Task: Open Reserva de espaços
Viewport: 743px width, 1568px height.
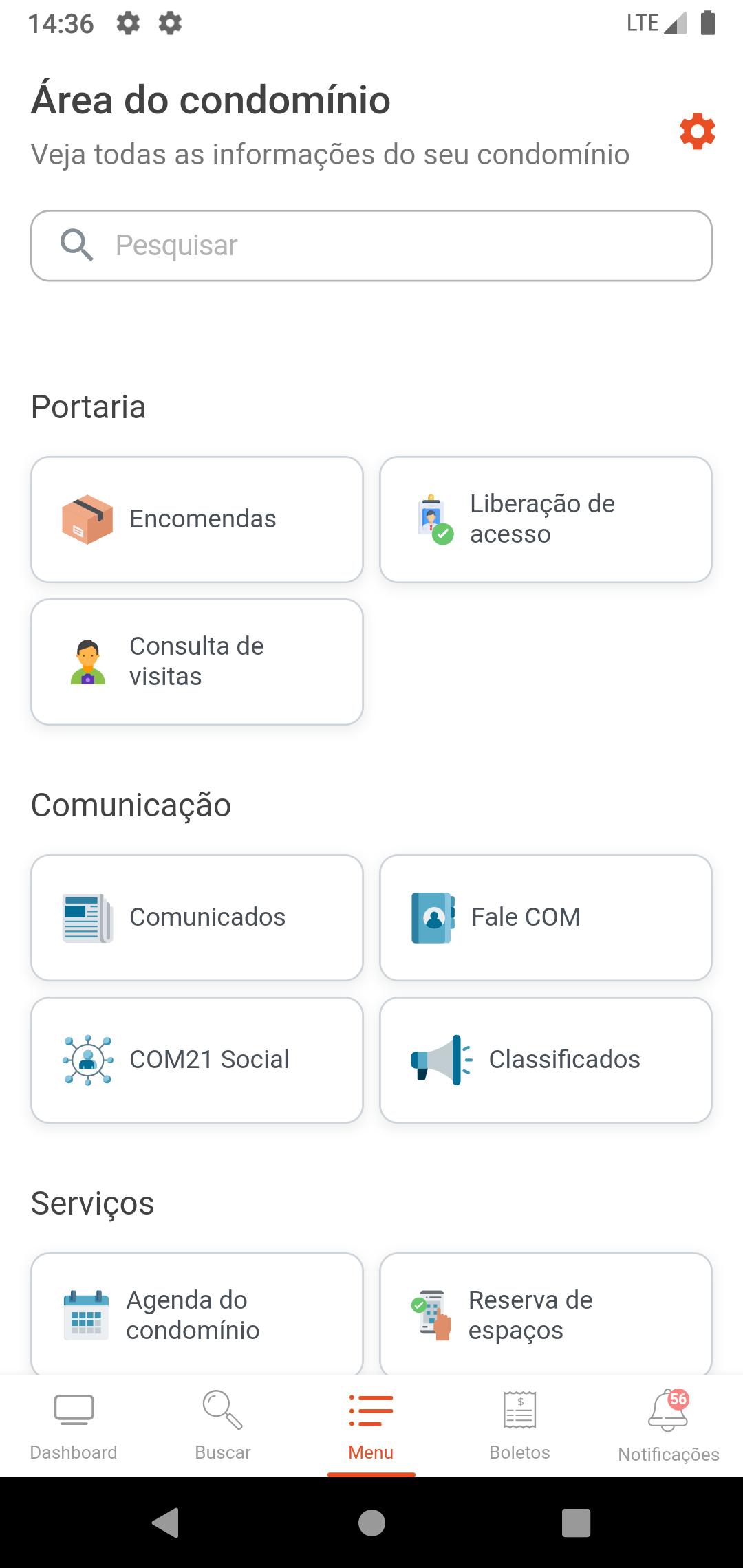Action: coord(546,1314)
